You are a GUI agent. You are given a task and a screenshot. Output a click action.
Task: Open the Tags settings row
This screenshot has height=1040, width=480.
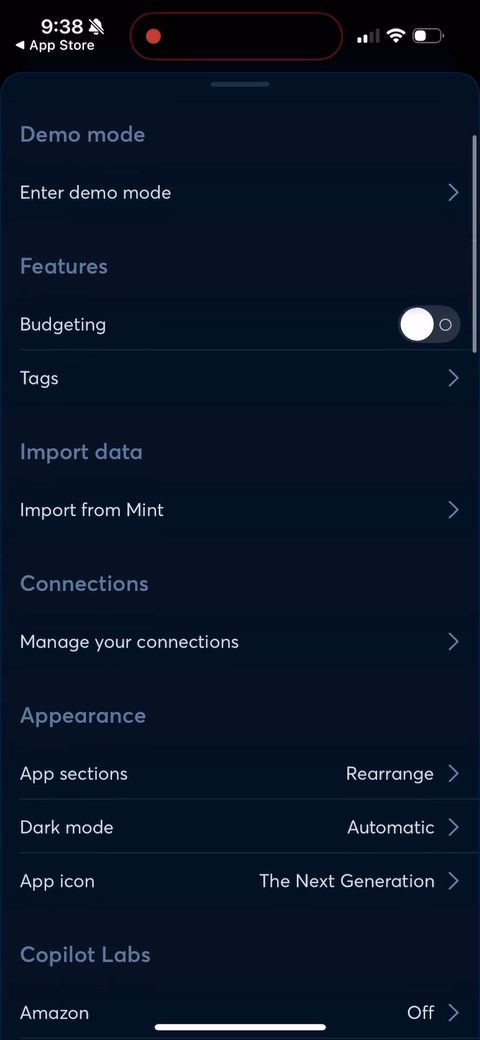point(240,378)
